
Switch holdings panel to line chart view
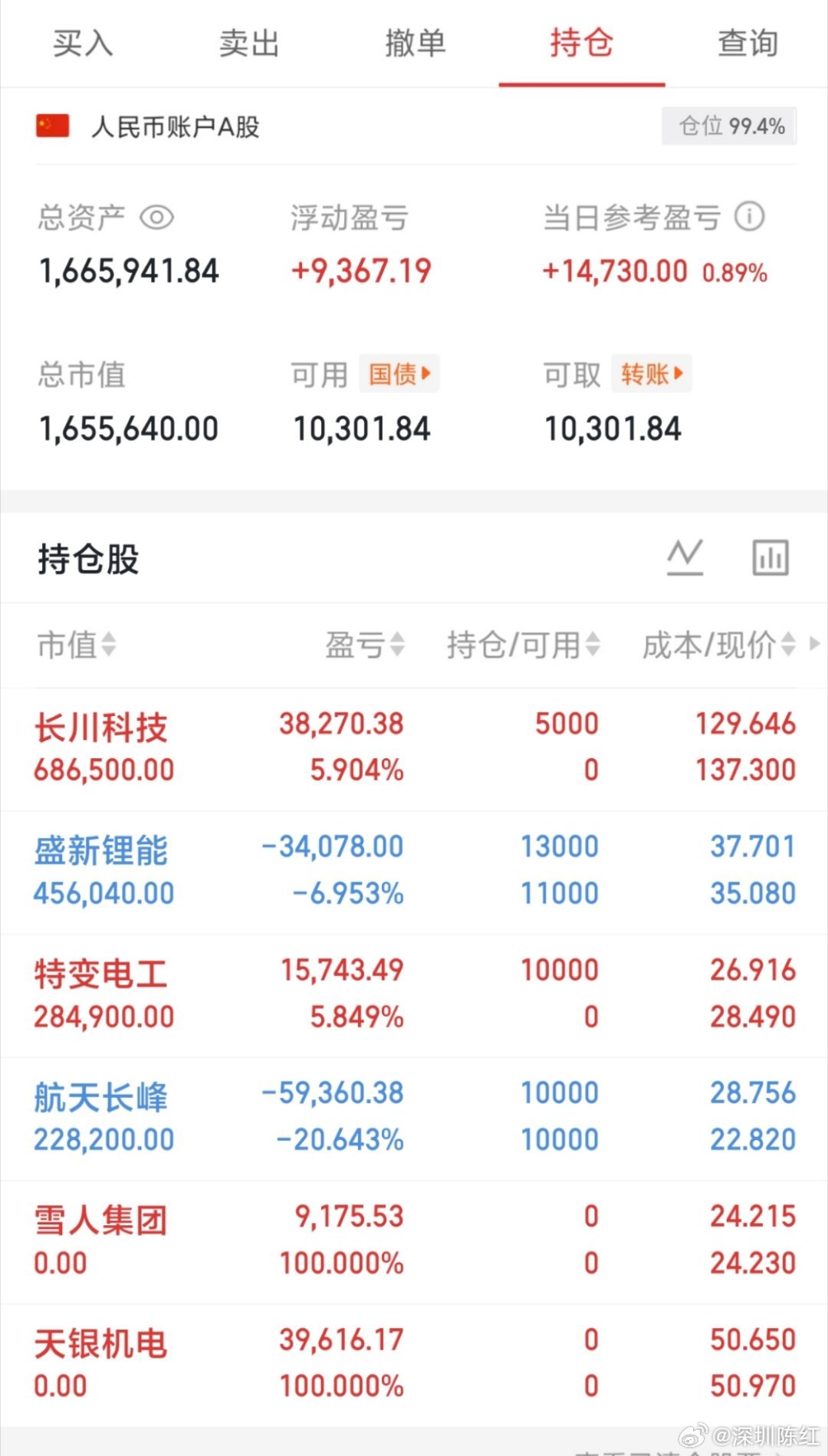click(x=686, y=557)
